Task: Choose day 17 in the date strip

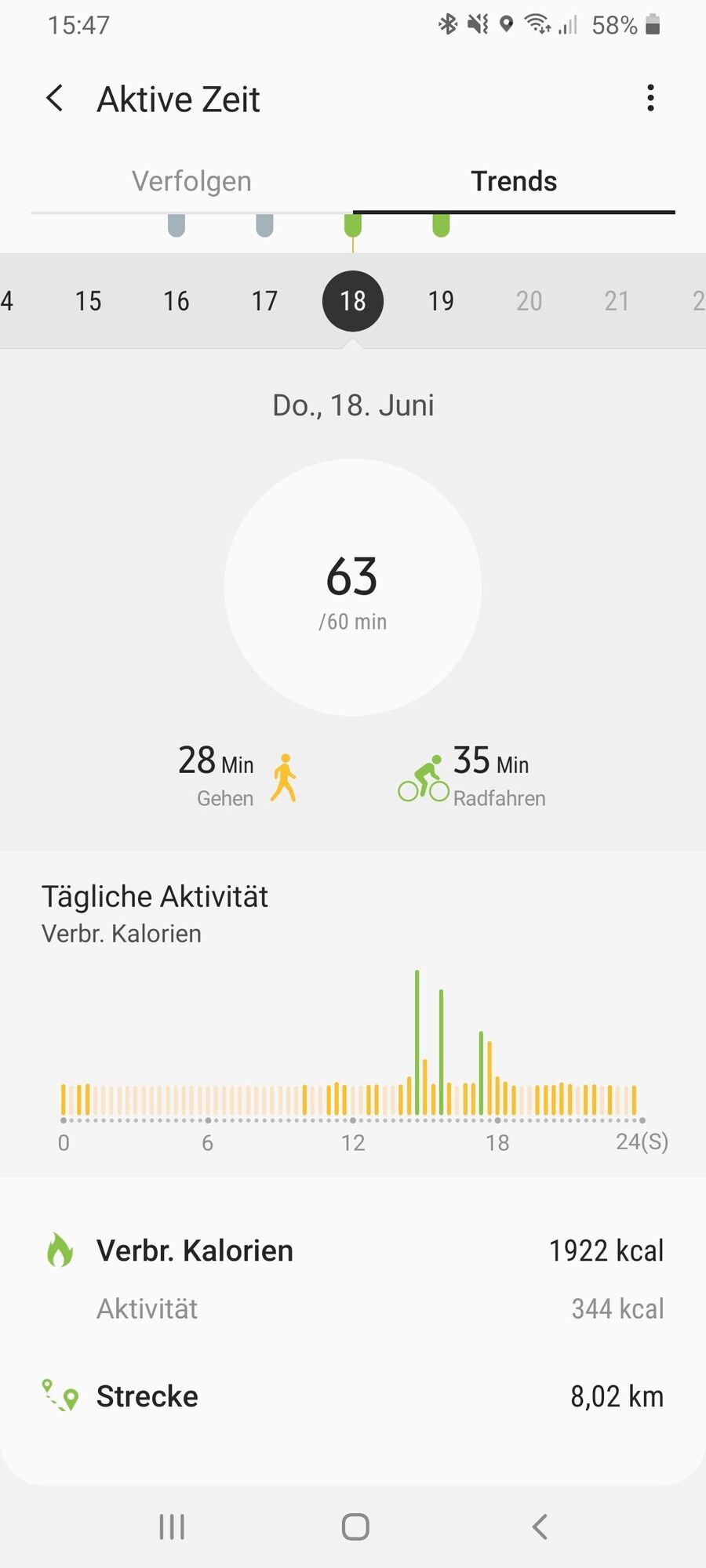Action: [264, 301]
